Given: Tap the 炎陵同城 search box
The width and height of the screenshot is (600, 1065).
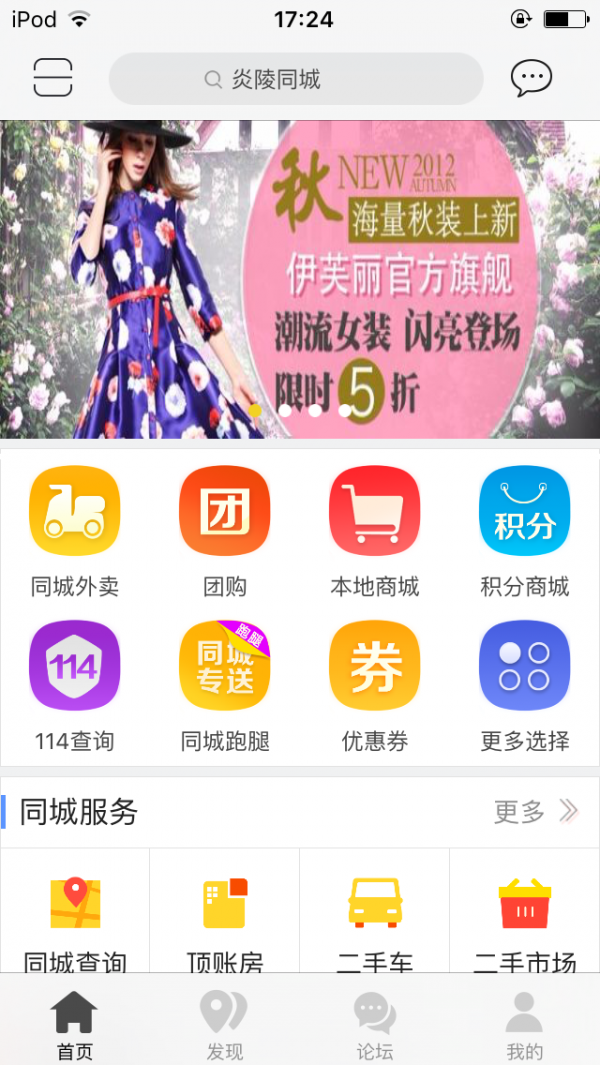Looking at the screenshot, I should pyautogui.click(x=296, y=79).
